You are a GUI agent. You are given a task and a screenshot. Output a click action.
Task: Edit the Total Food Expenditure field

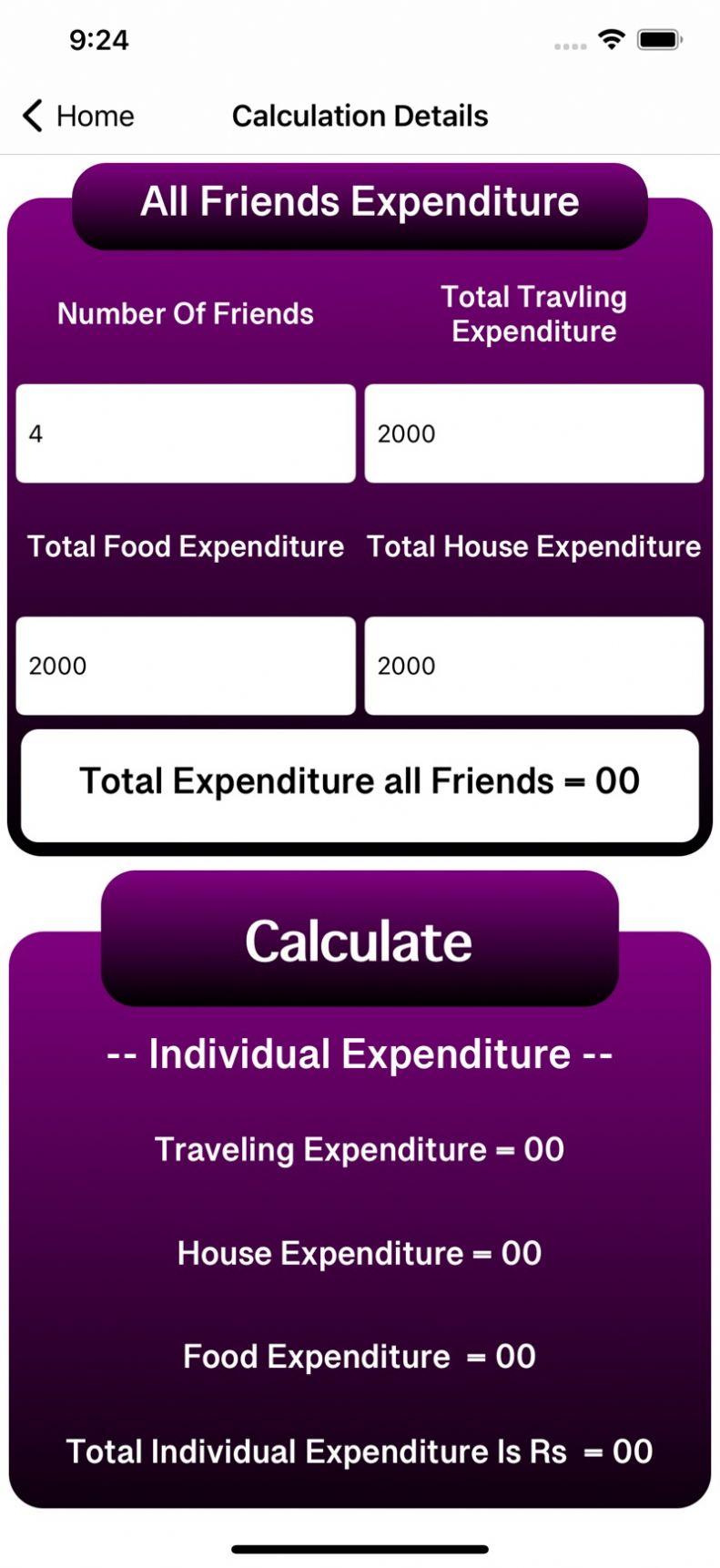click(x=185, y=666)
